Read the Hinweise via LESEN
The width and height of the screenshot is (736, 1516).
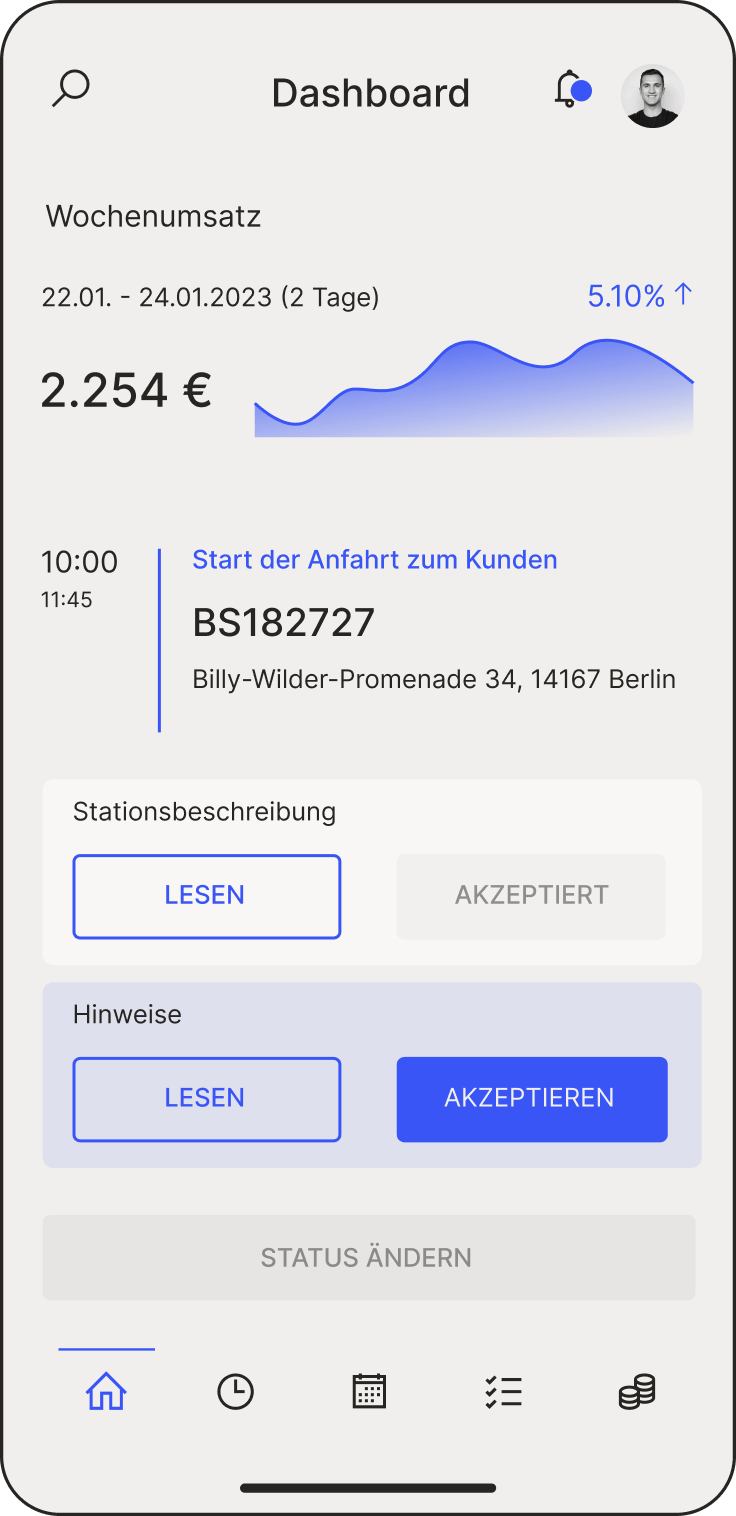[206, 1099]
